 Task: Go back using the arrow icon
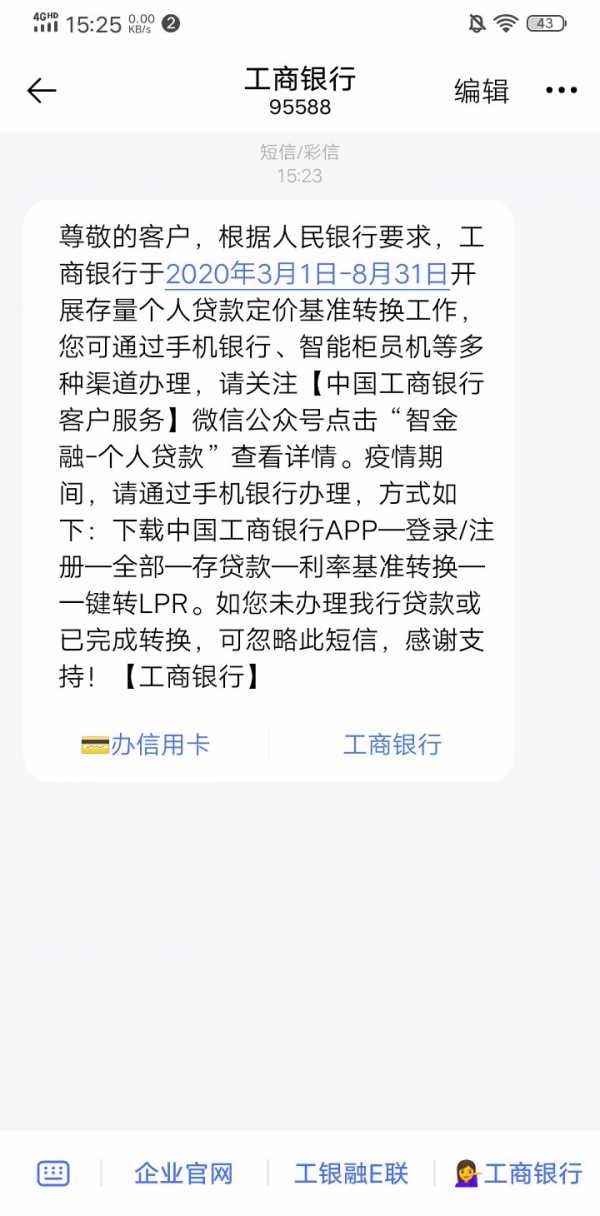coord(41,91)
